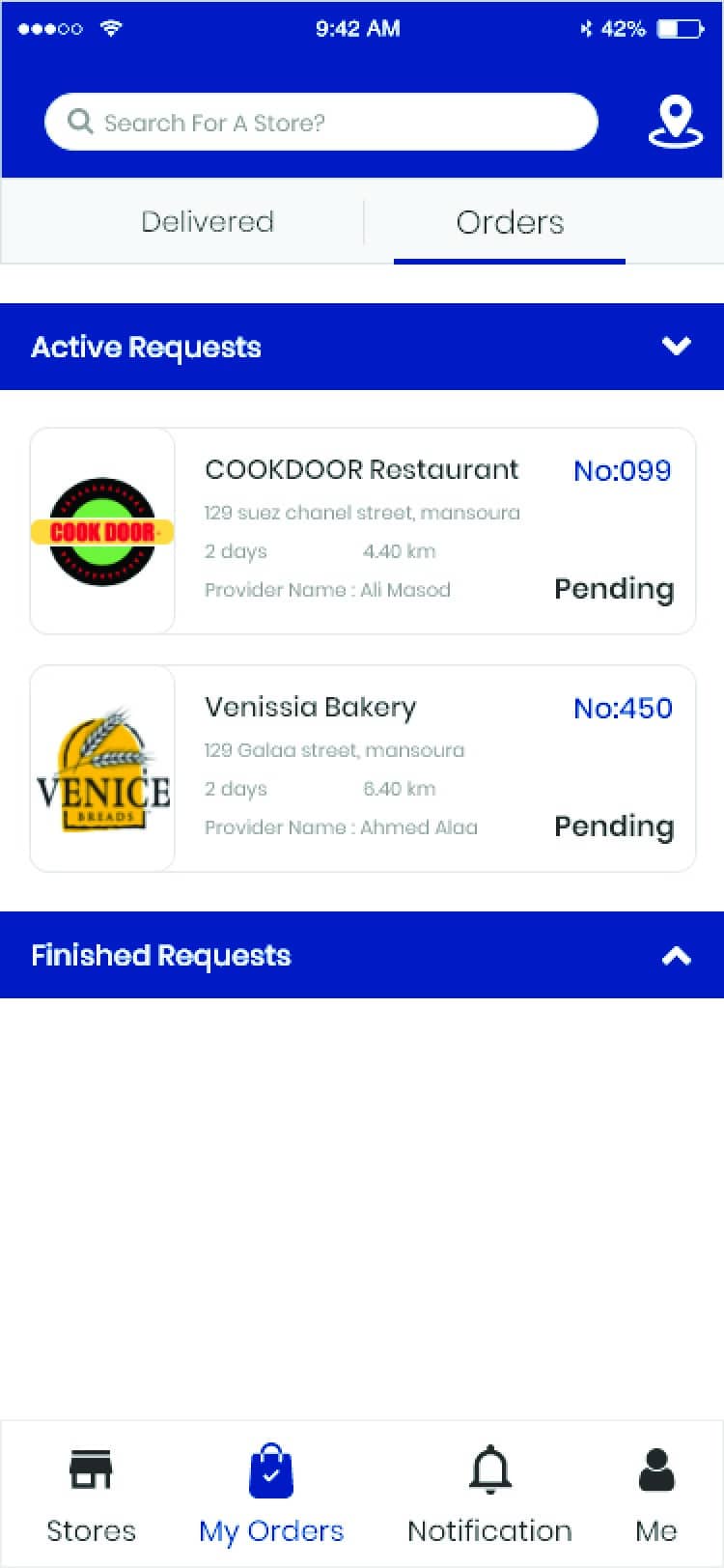The width and height of the screenshot is (724, 1568).
Task: Collapse the Active Requests section
Action: [676, 346]
